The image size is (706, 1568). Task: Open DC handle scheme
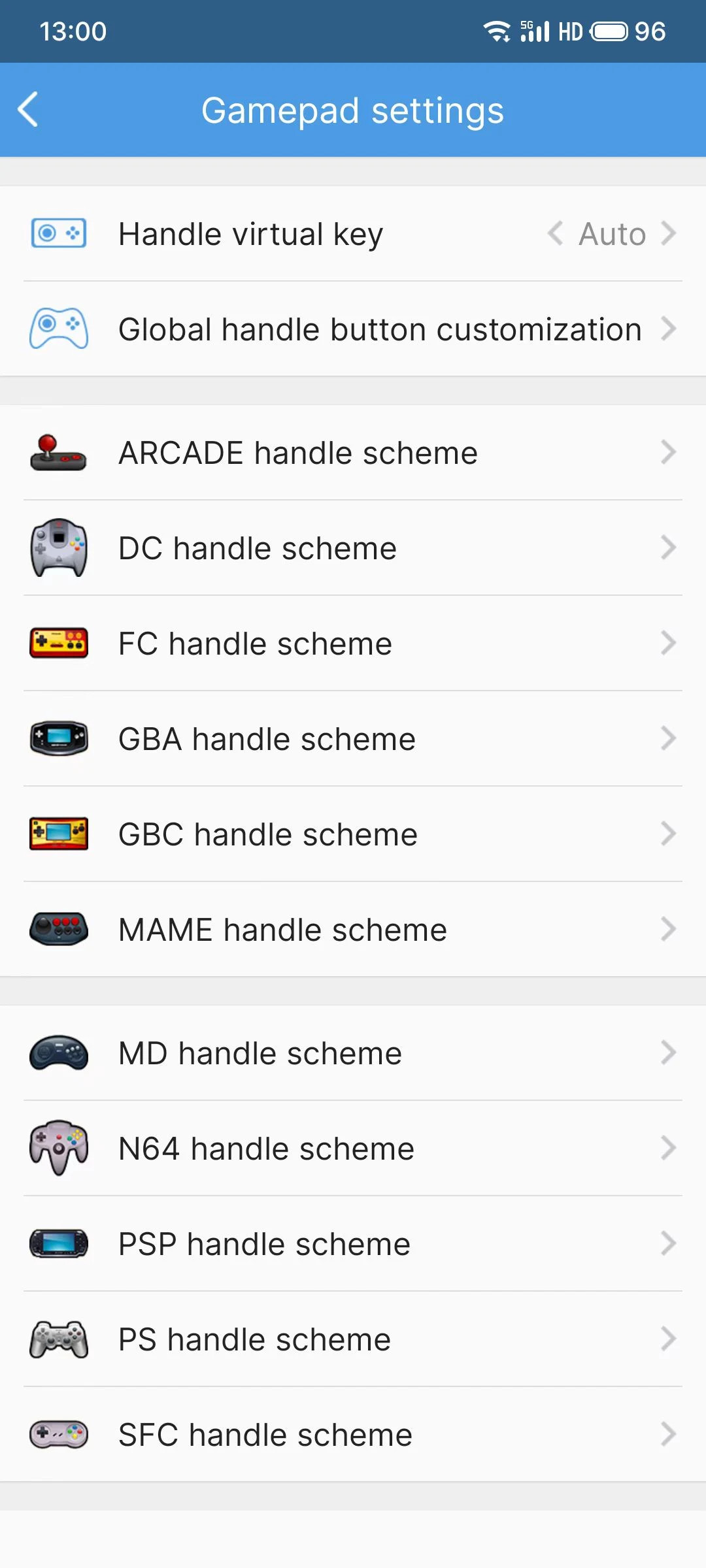[x=353, y=548]
